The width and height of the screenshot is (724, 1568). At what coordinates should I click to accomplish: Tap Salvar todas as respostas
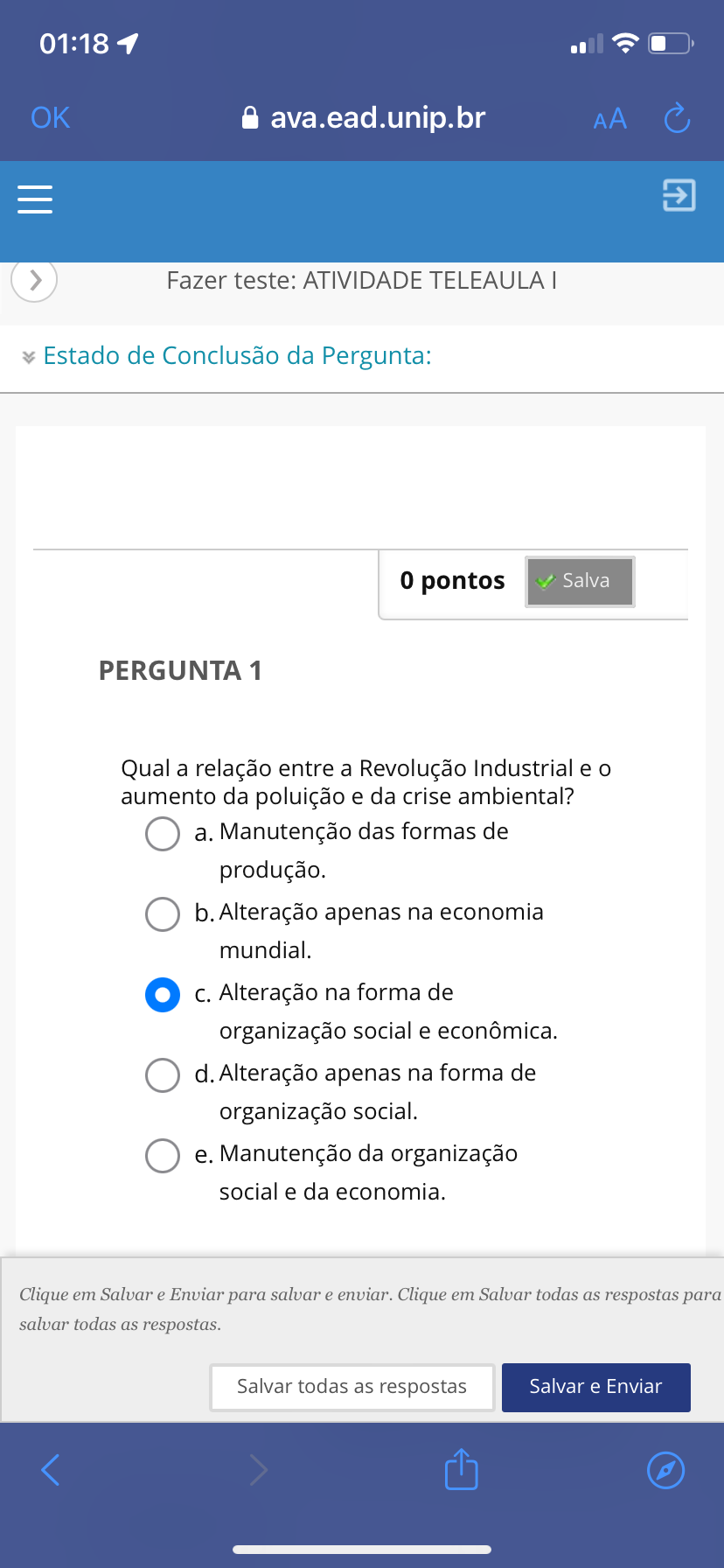click(352, 1387)
